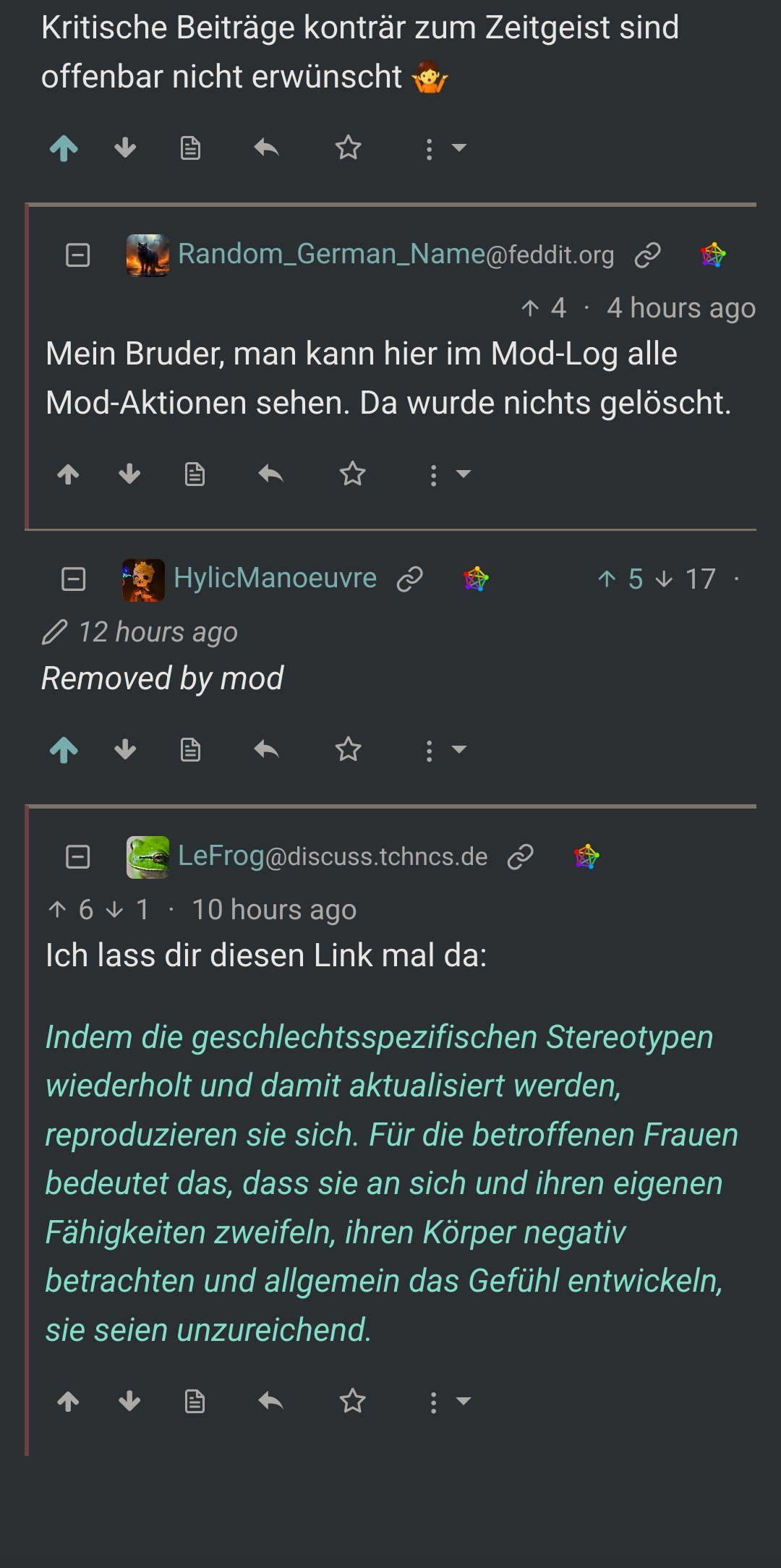Downvote HylicManoeuvre's removed comment
The image size is (781, 1568).
click(125, 750)
